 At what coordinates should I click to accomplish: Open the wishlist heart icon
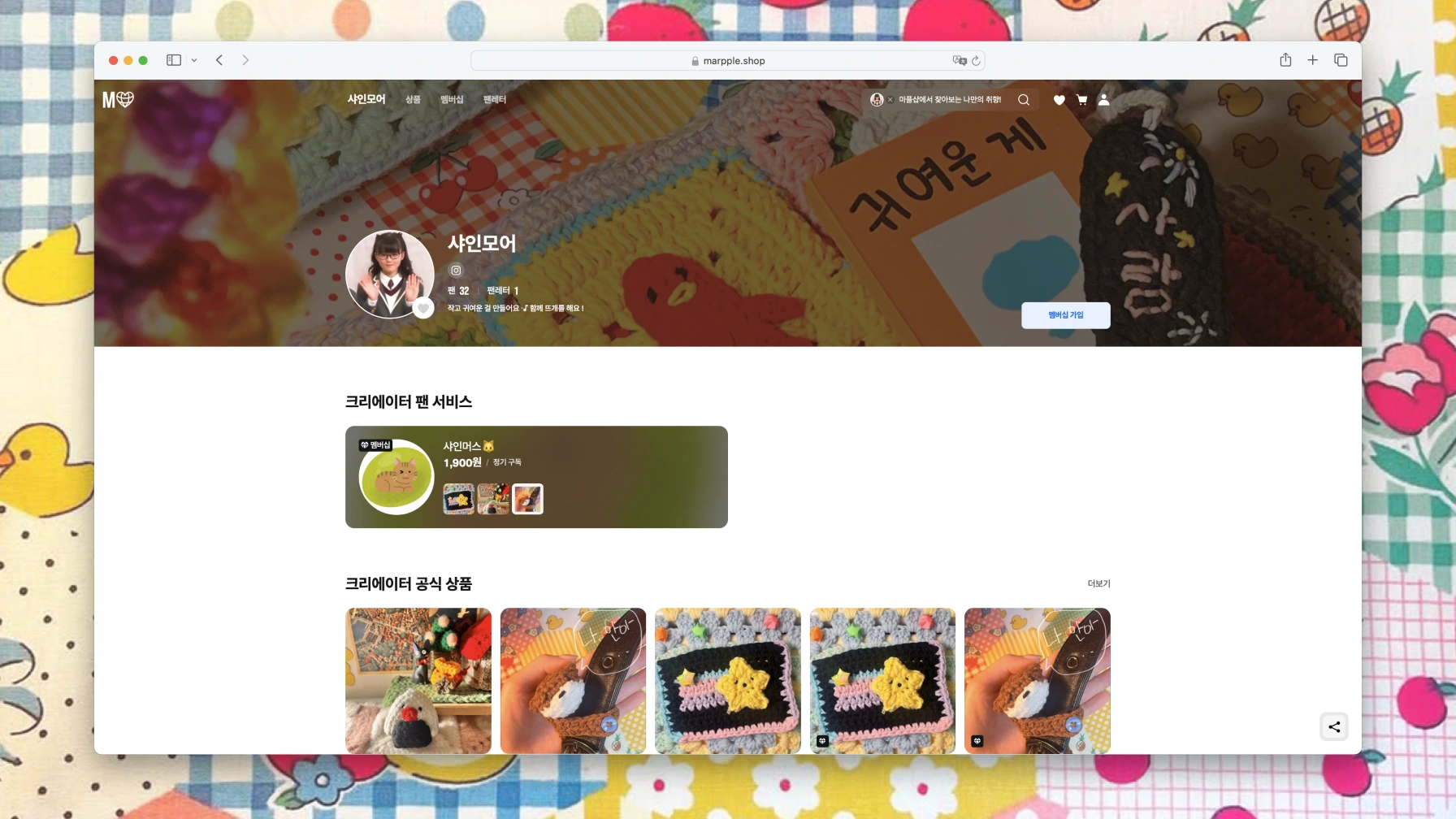[x=1059, y=100]
